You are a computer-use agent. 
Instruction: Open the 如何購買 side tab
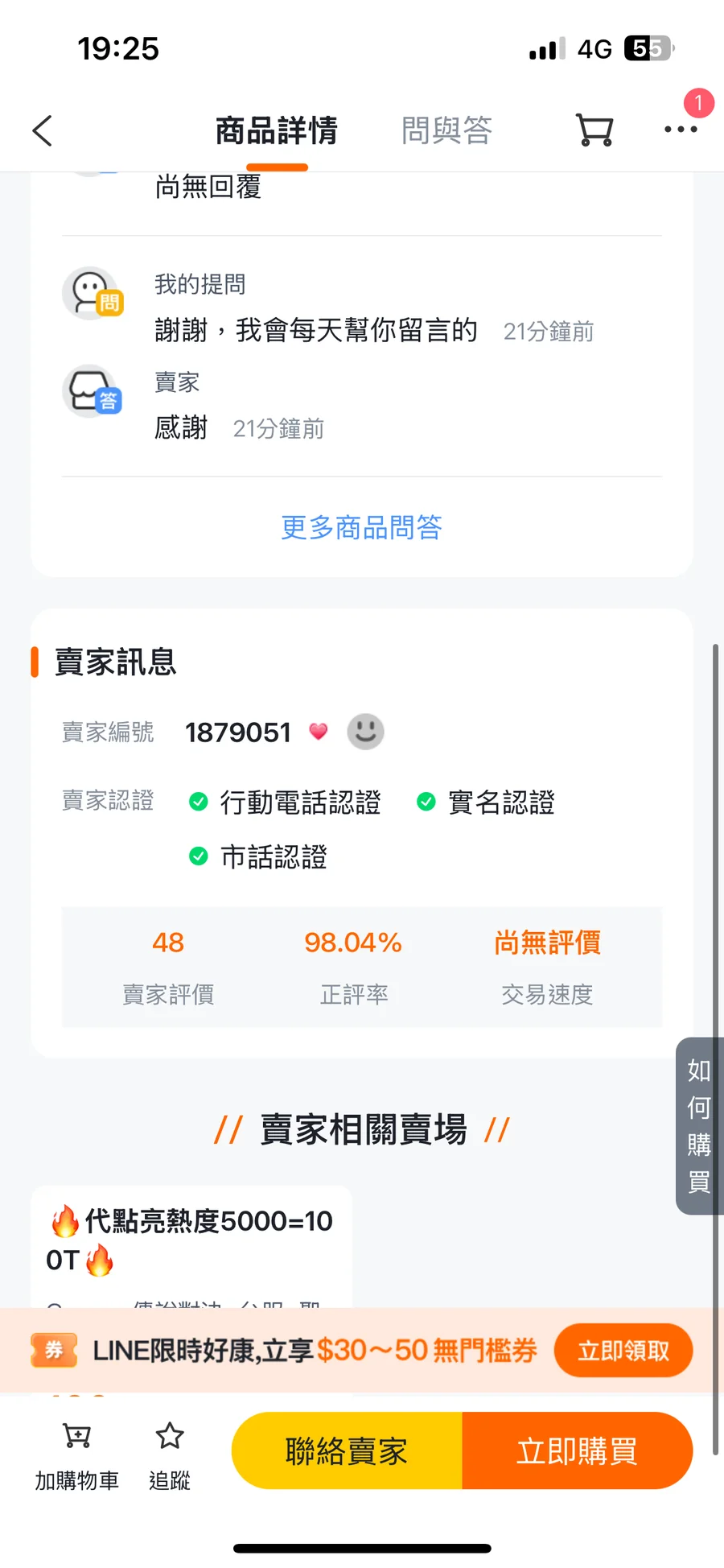click(699, 1125)
